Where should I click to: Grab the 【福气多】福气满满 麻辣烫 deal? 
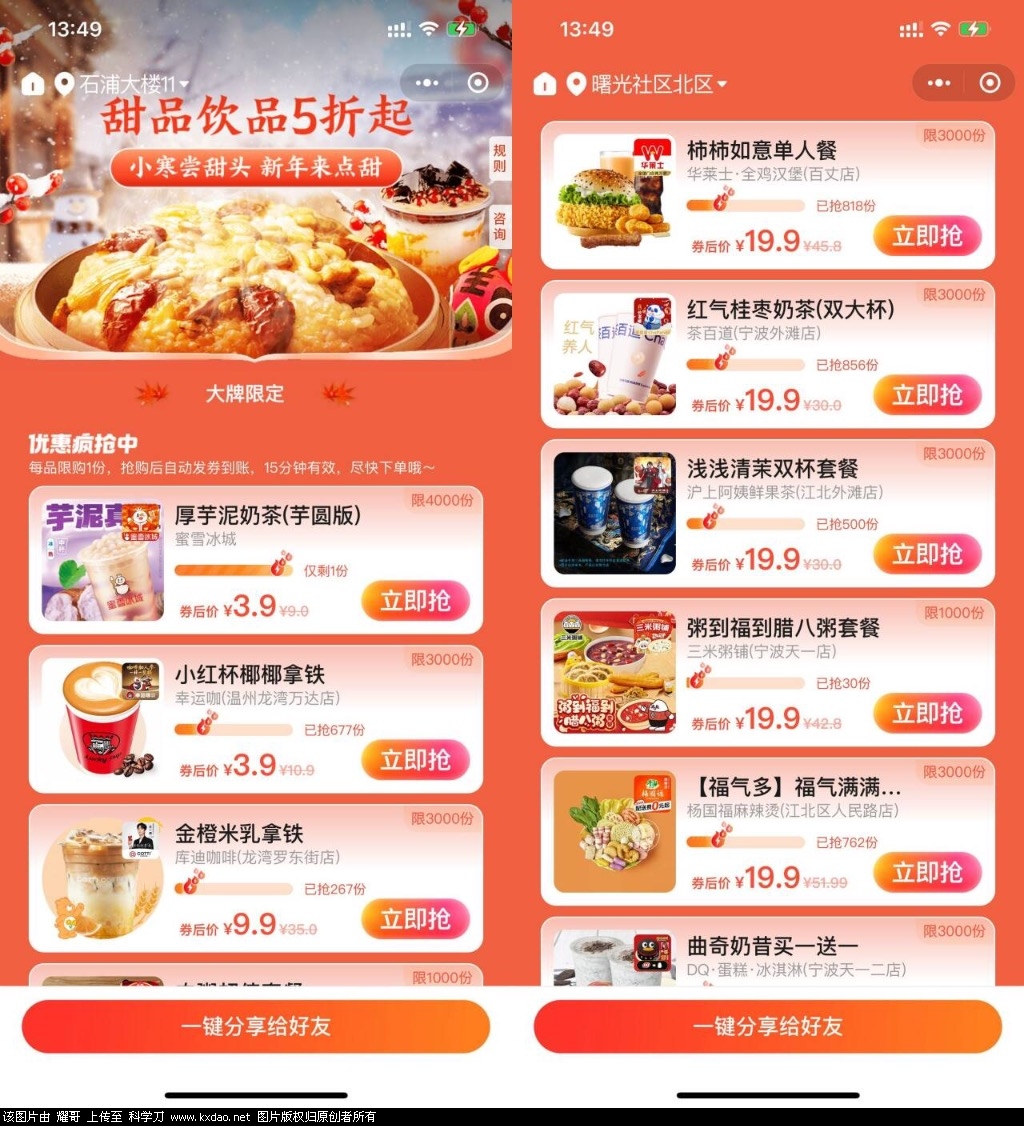[927, 872]
